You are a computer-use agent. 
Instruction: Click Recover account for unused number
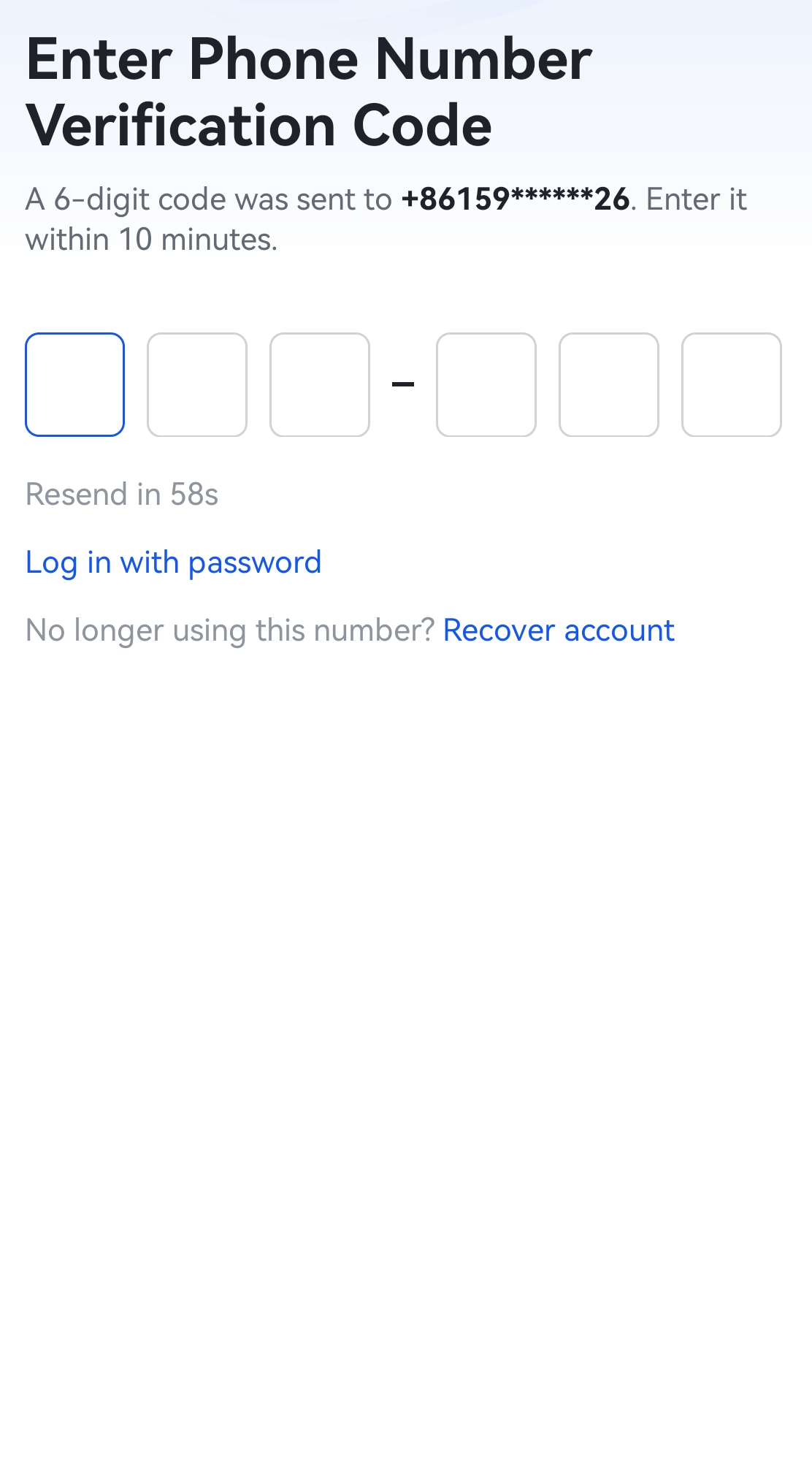pyautogui.click(x=559, y=630)
